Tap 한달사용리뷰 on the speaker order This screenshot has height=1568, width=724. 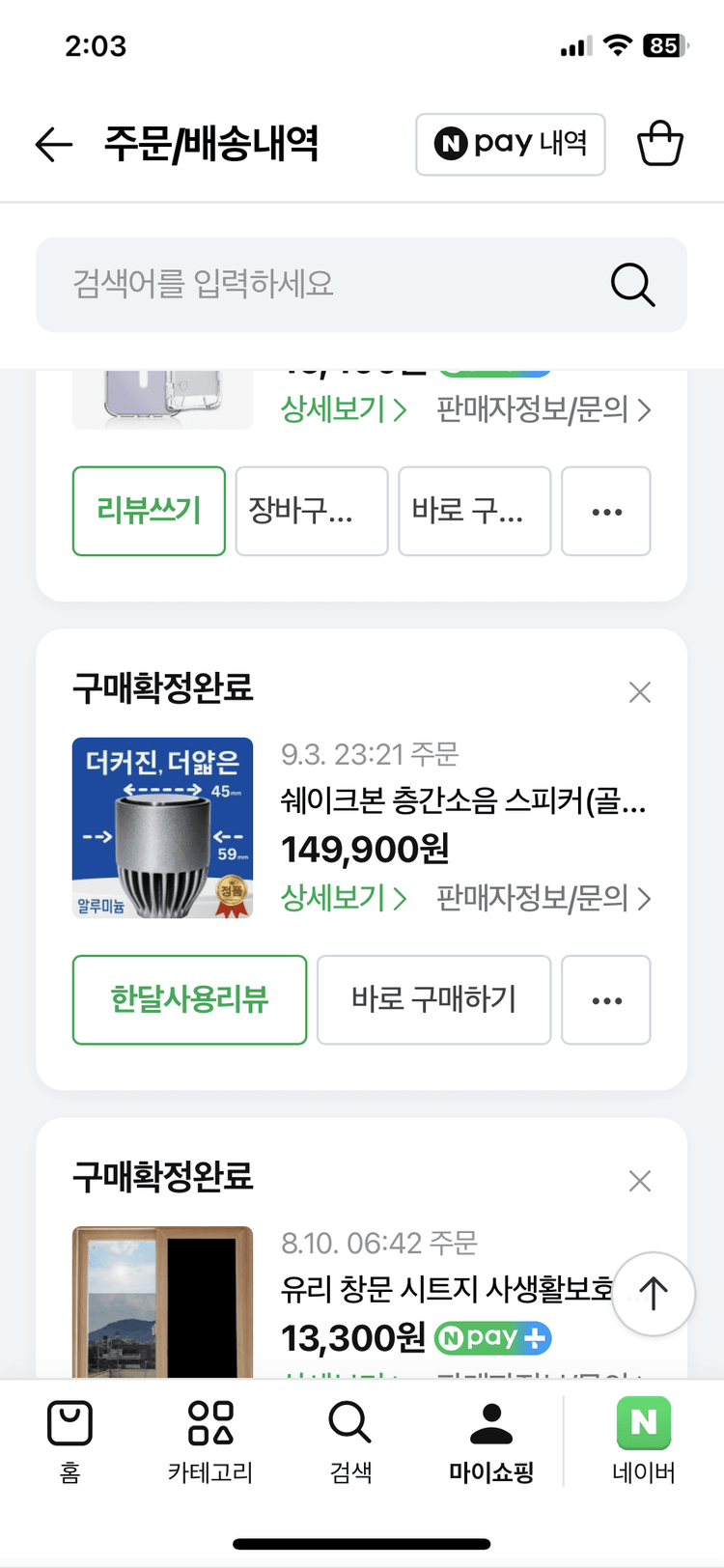189,1000
